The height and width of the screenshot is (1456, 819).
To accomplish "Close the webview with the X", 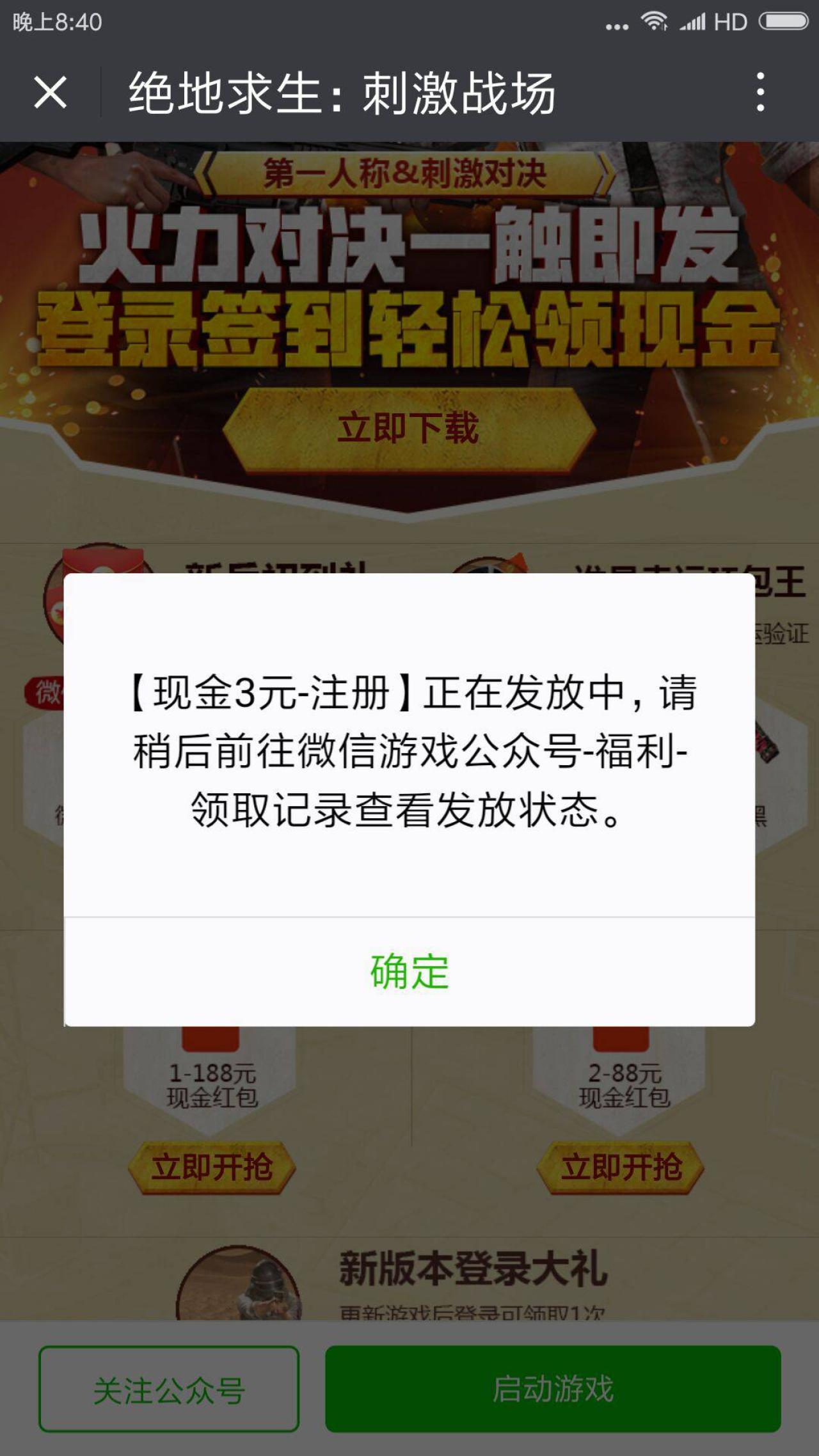I will click(x=50, y=93).
